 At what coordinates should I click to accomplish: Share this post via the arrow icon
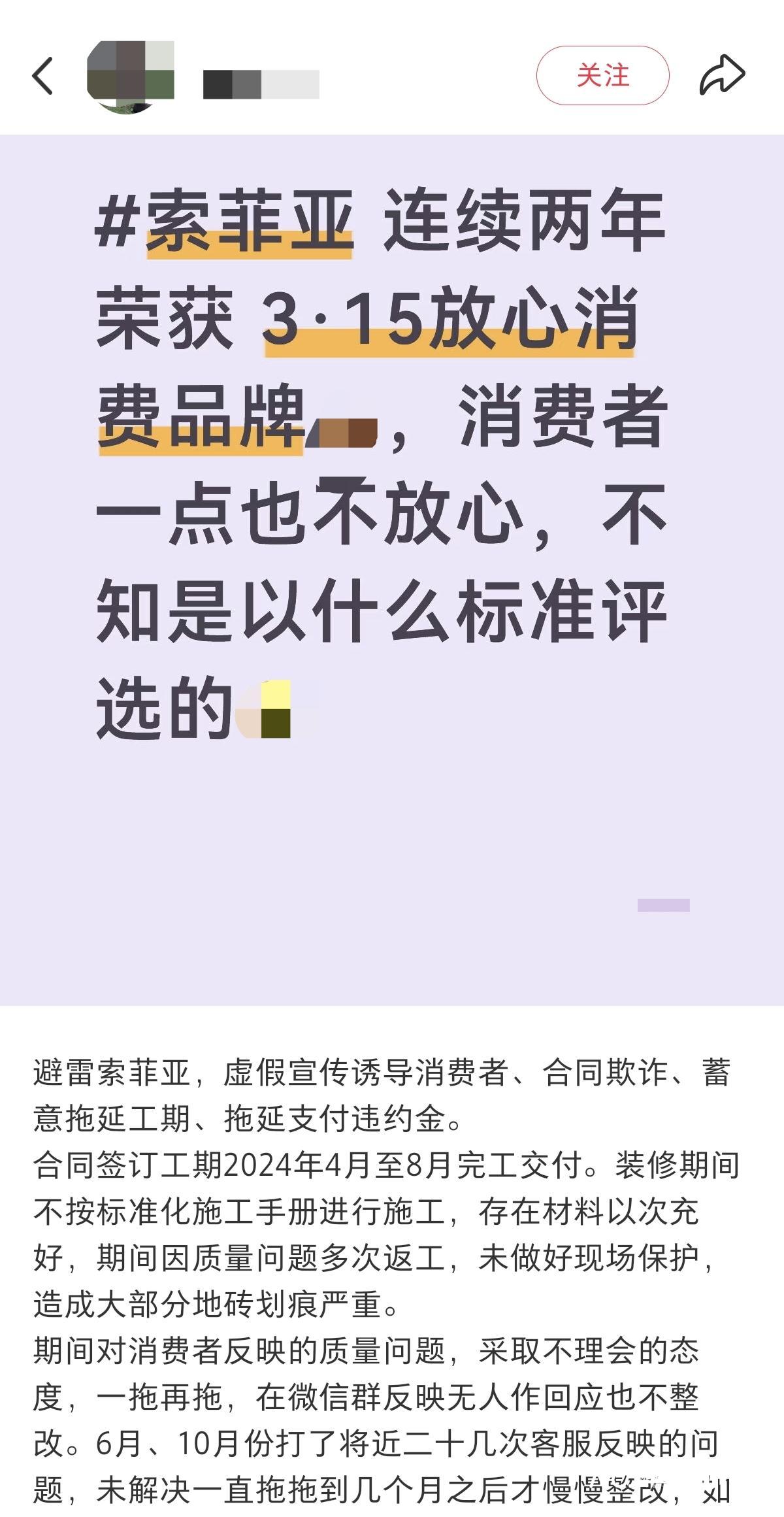[722, 76]
